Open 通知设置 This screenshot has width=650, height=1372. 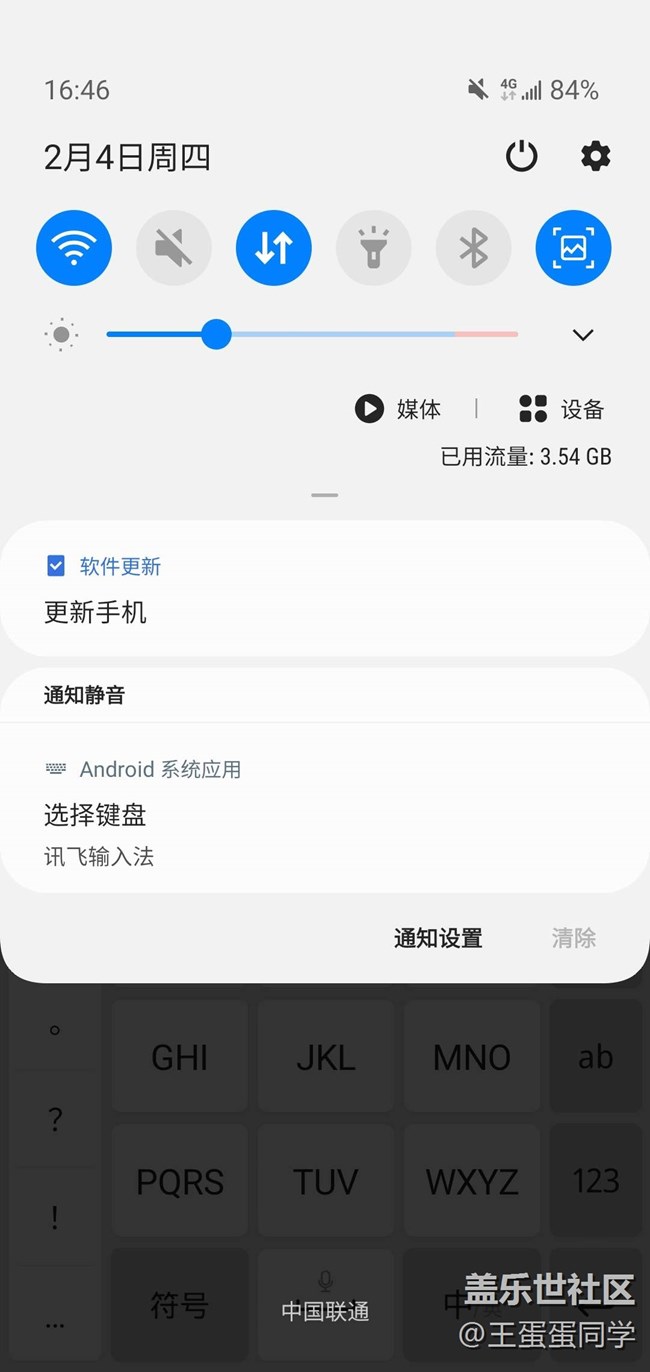point(438,938)
